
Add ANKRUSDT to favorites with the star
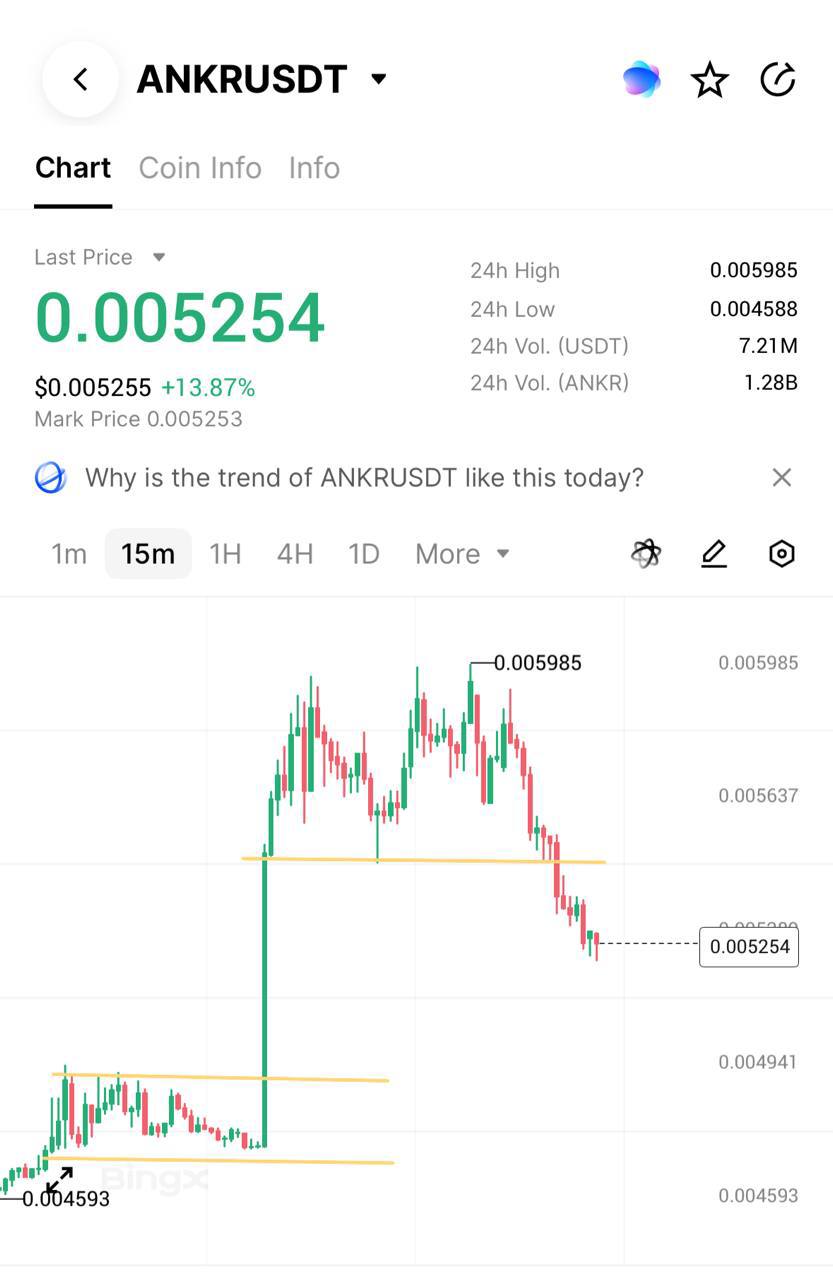710,80
